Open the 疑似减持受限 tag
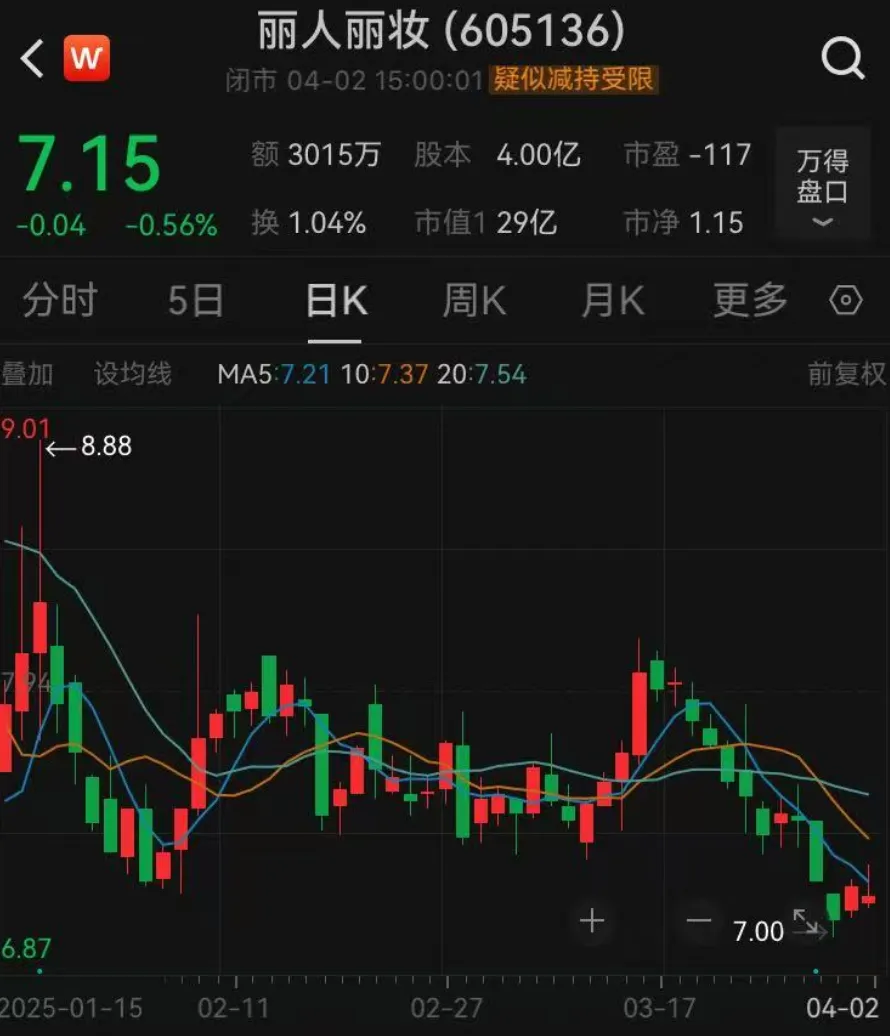The width and height of the screenshot is (890, 1036). click(x=574, y=80)
